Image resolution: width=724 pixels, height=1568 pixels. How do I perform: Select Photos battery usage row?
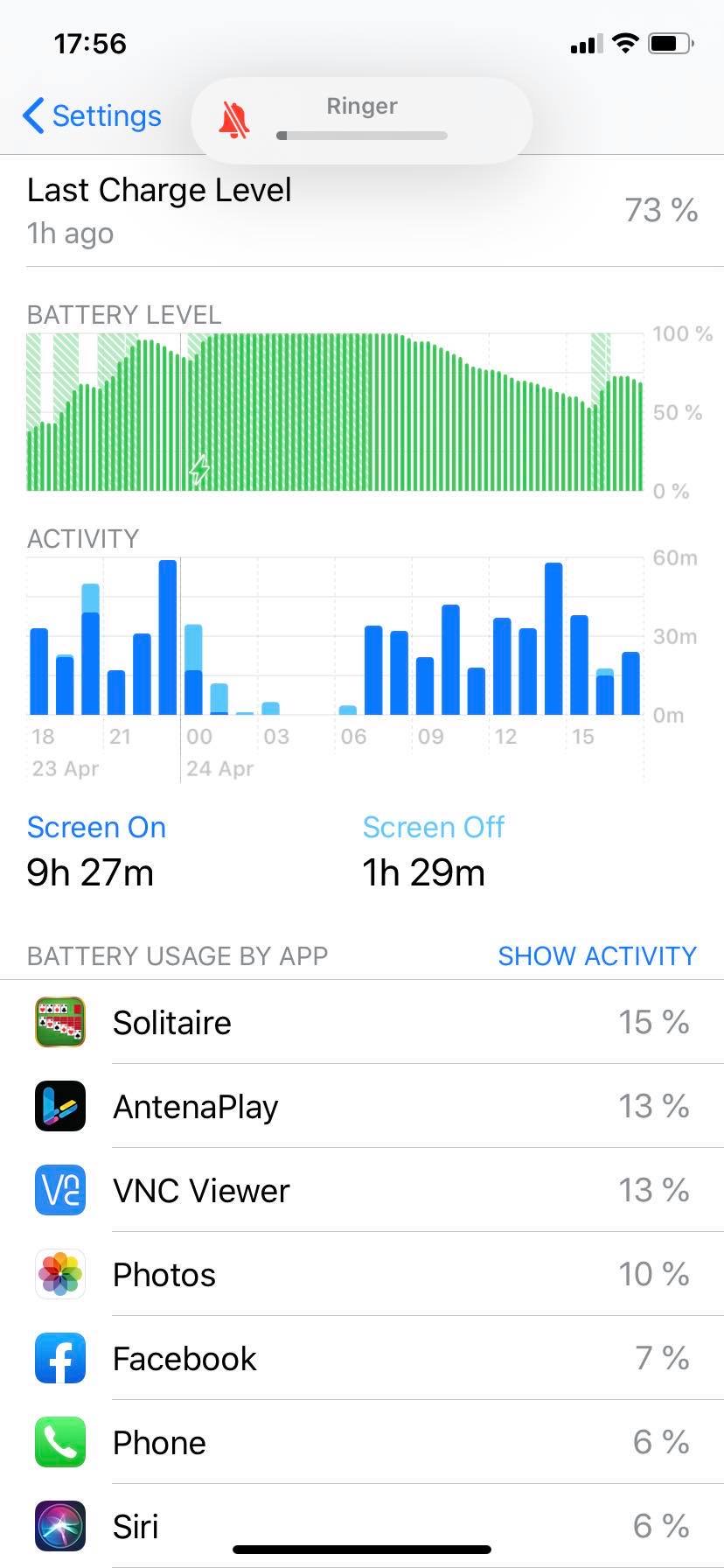pyautogui.click(x=362, y=1274)
